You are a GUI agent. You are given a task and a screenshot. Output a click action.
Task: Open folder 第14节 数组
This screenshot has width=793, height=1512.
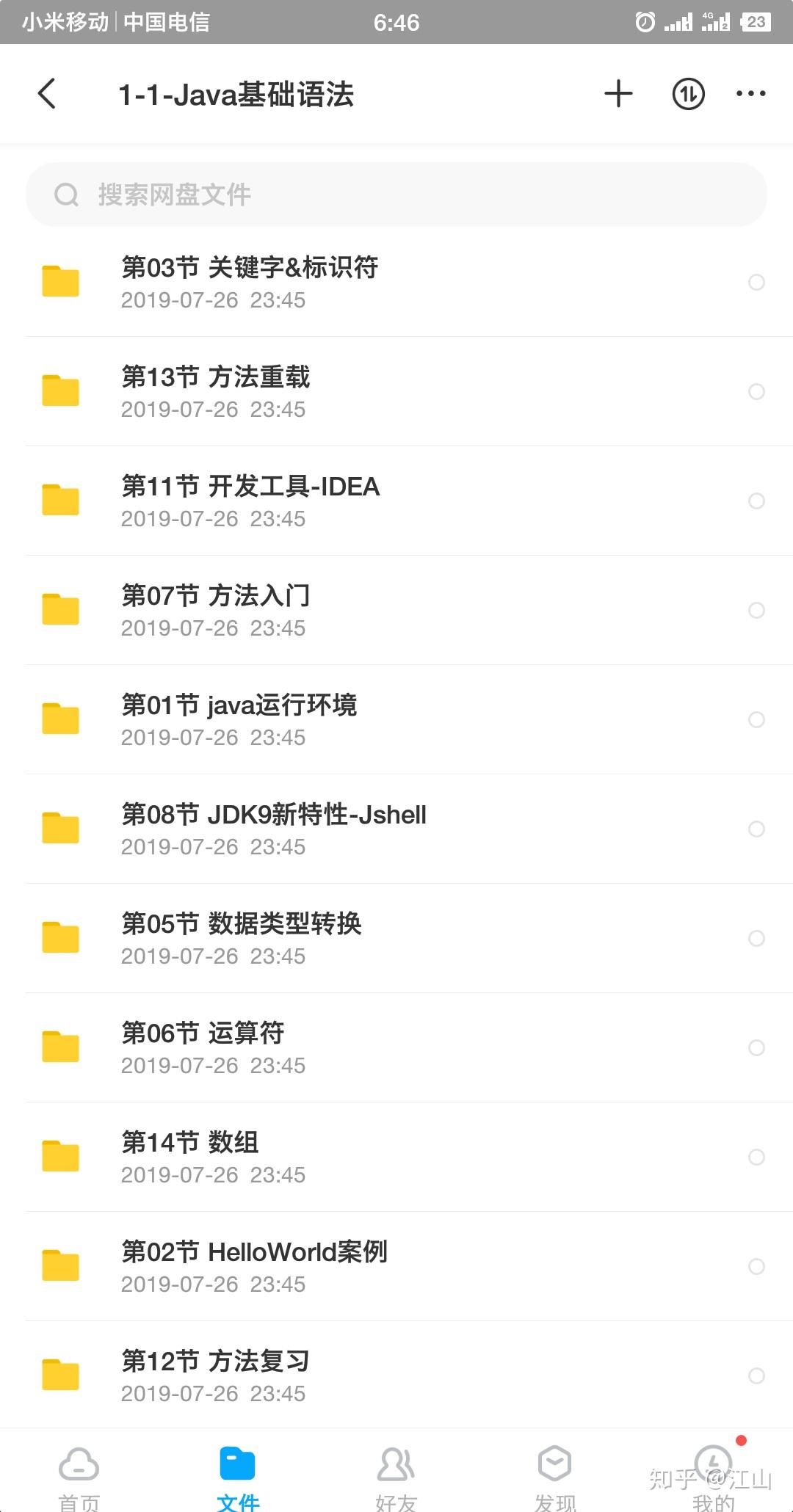(x=396, y=1157)
